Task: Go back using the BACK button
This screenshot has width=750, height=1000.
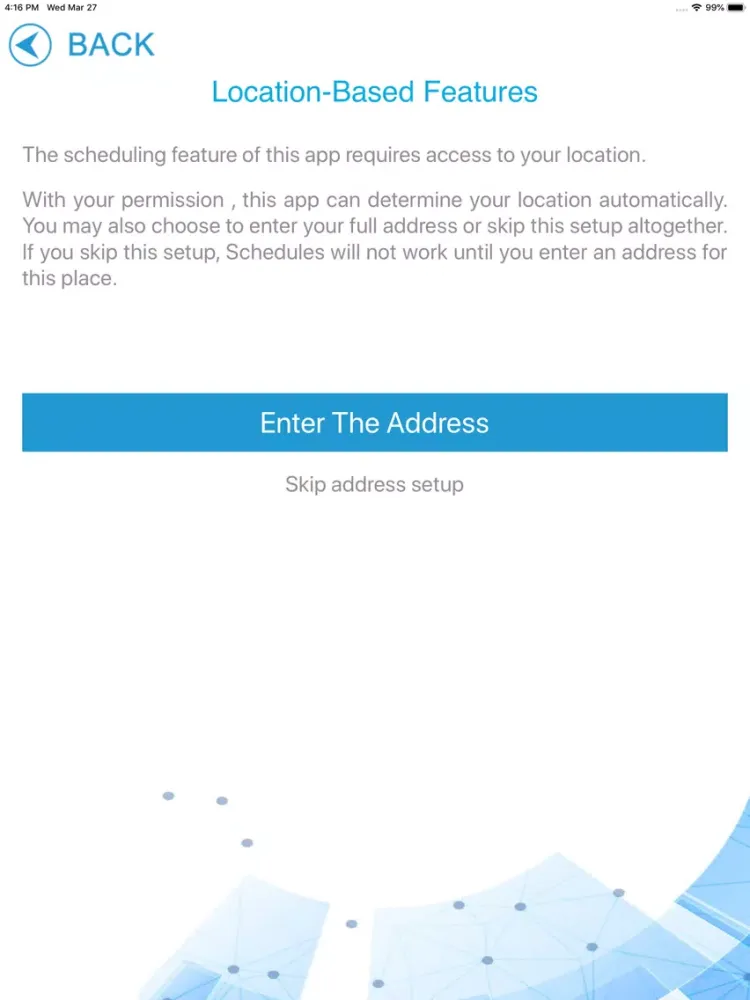Action: pos(82,45)
